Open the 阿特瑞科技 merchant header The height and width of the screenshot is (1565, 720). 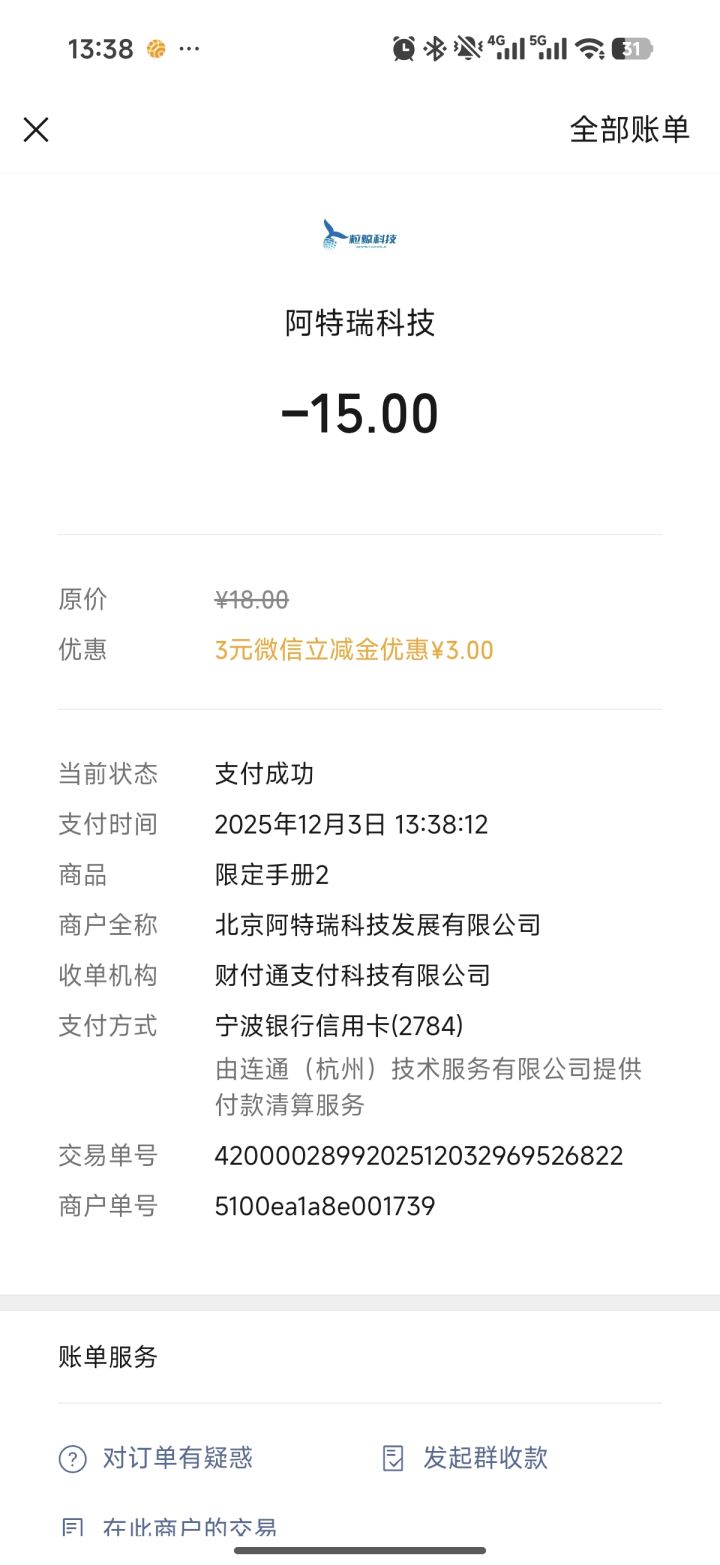pyautogui.click(x=360, y=323)
